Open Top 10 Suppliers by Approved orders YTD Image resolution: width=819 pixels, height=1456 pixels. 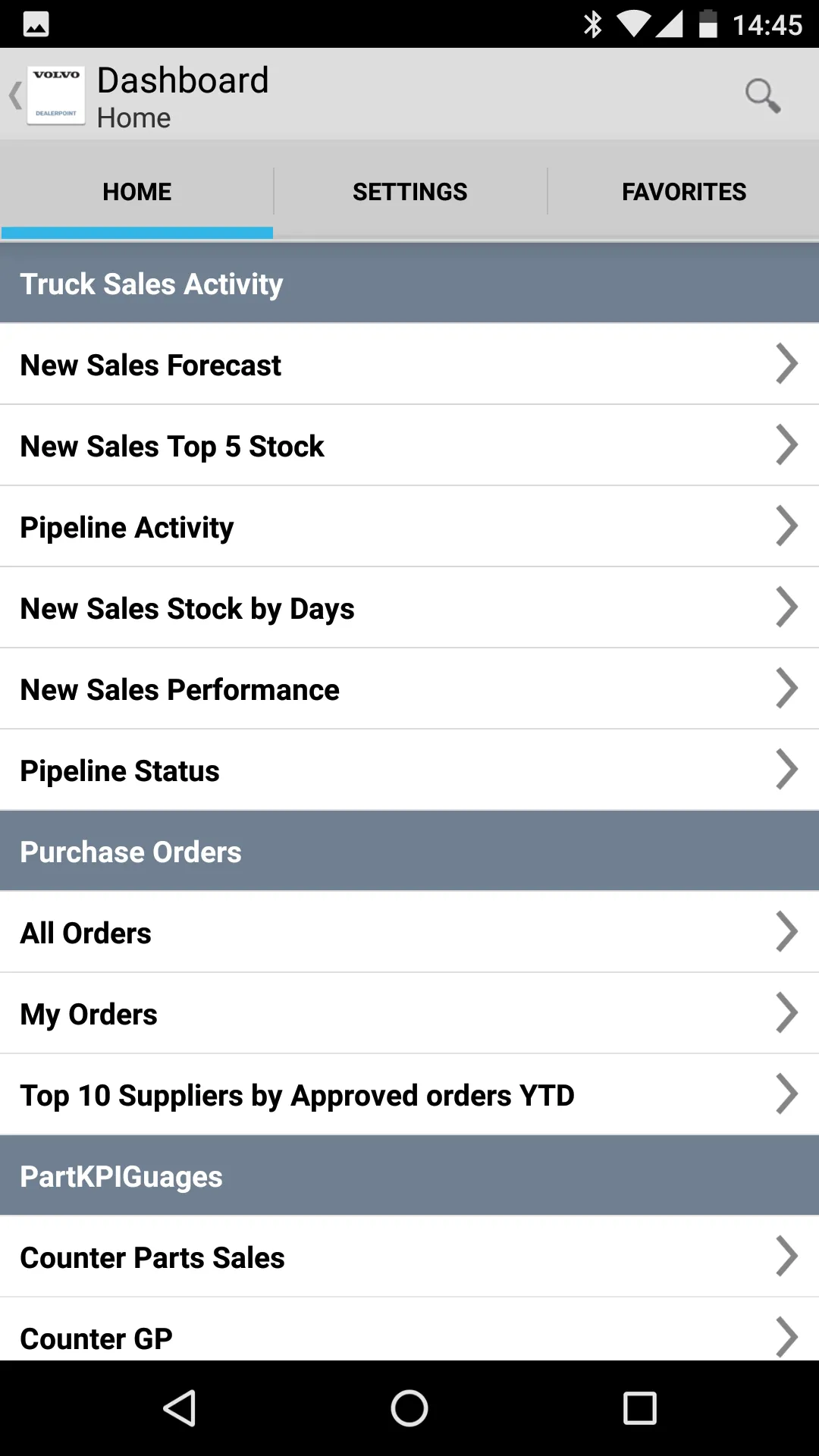tap(409, 1094)
